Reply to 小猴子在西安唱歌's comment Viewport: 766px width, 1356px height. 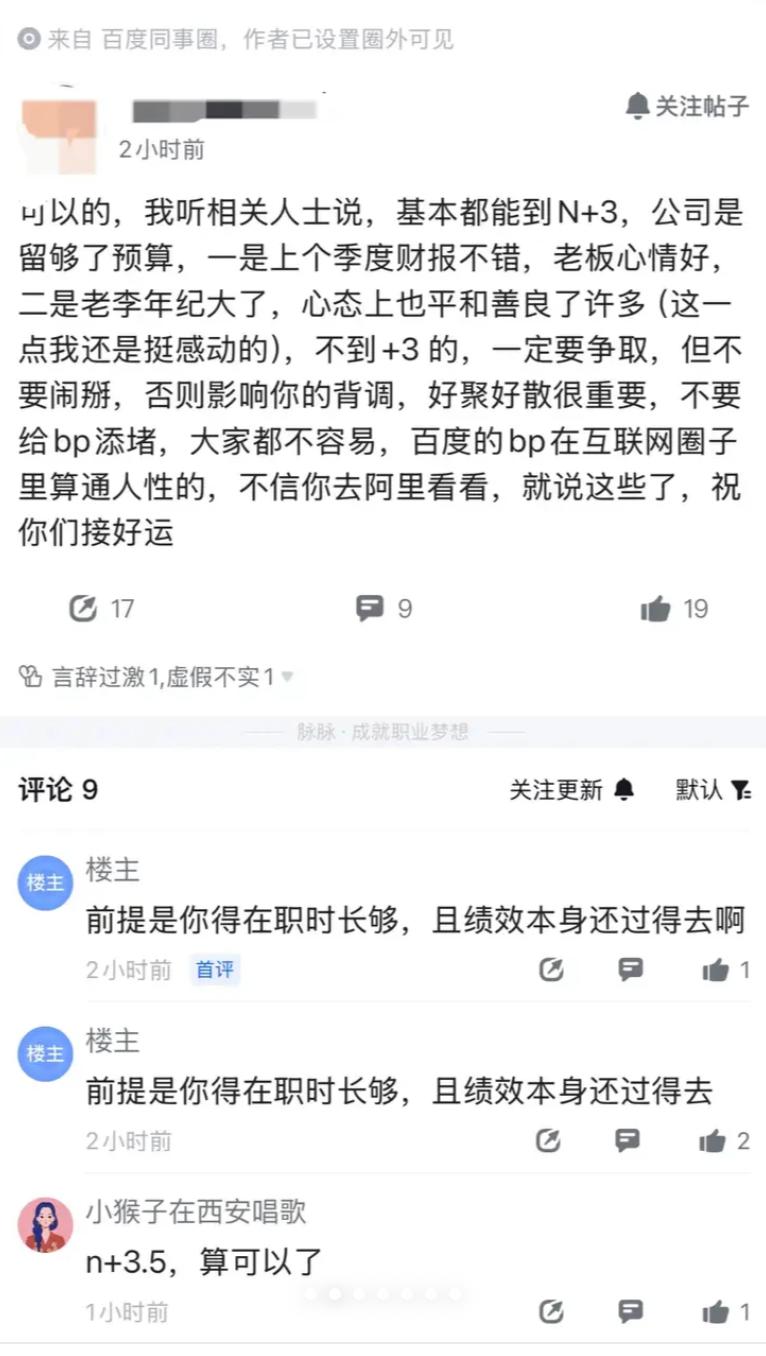click(x=628, y=1312)
